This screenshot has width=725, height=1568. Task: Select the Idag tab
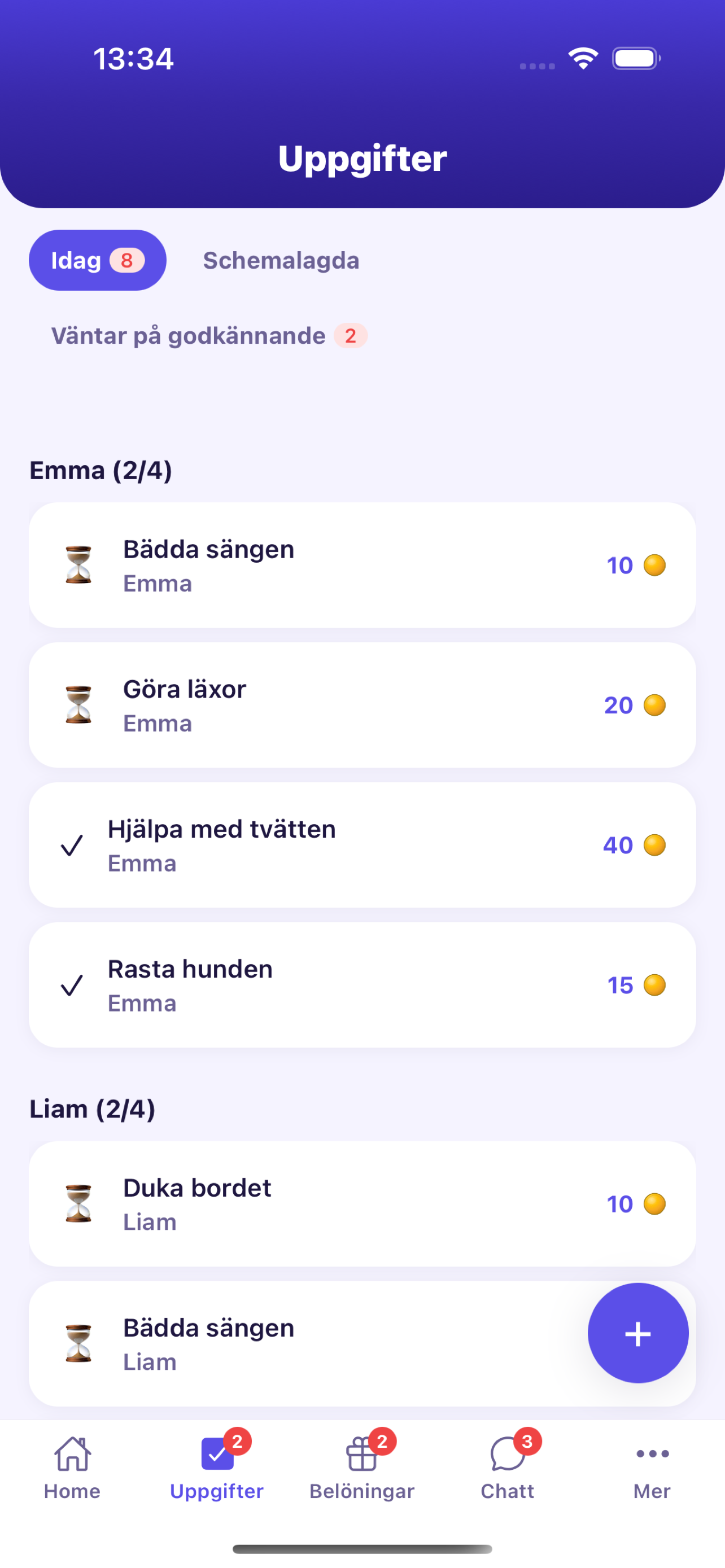97,260
